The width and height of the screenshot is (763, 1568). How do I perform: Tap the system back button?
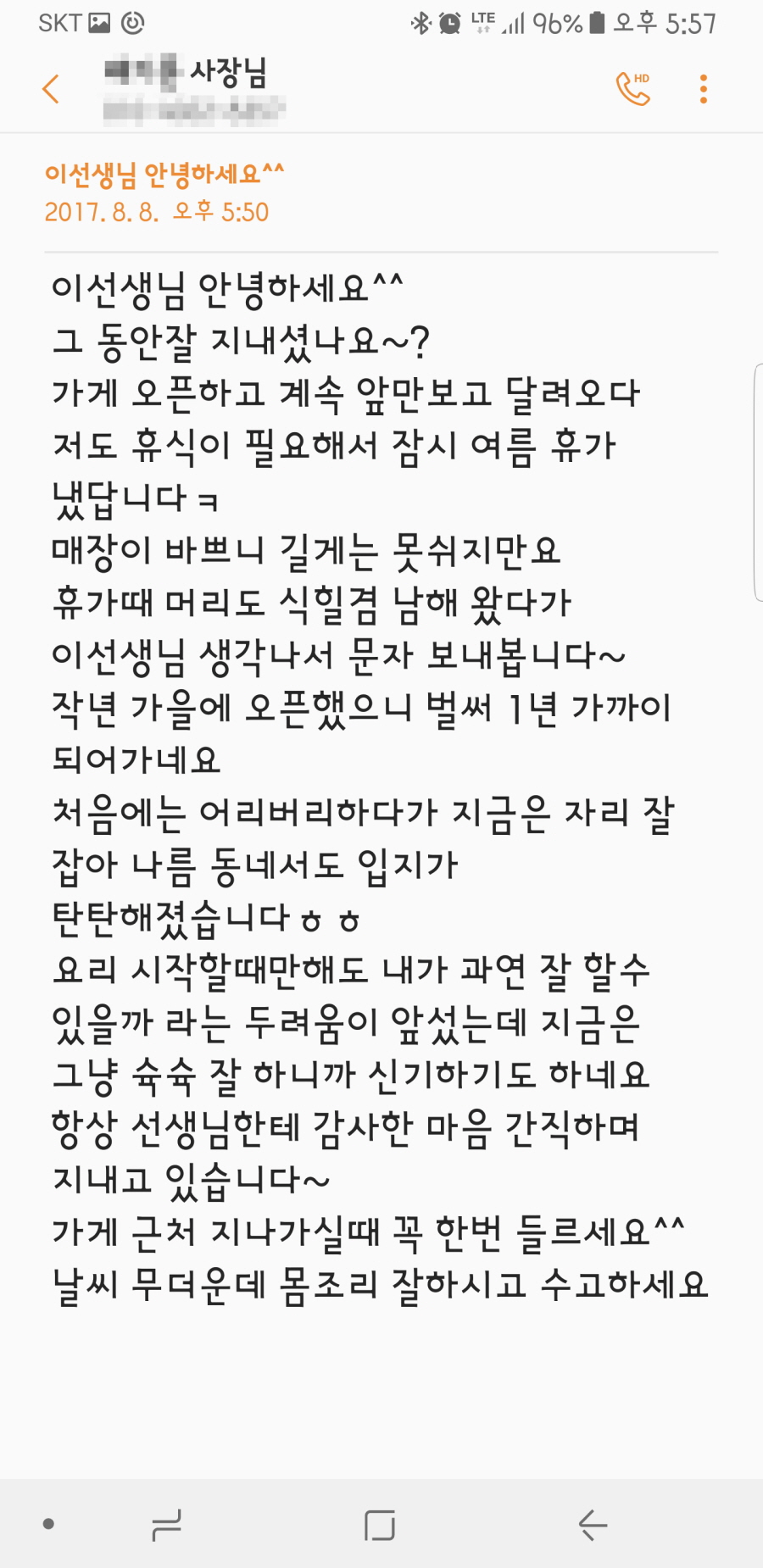(593, 1525)
